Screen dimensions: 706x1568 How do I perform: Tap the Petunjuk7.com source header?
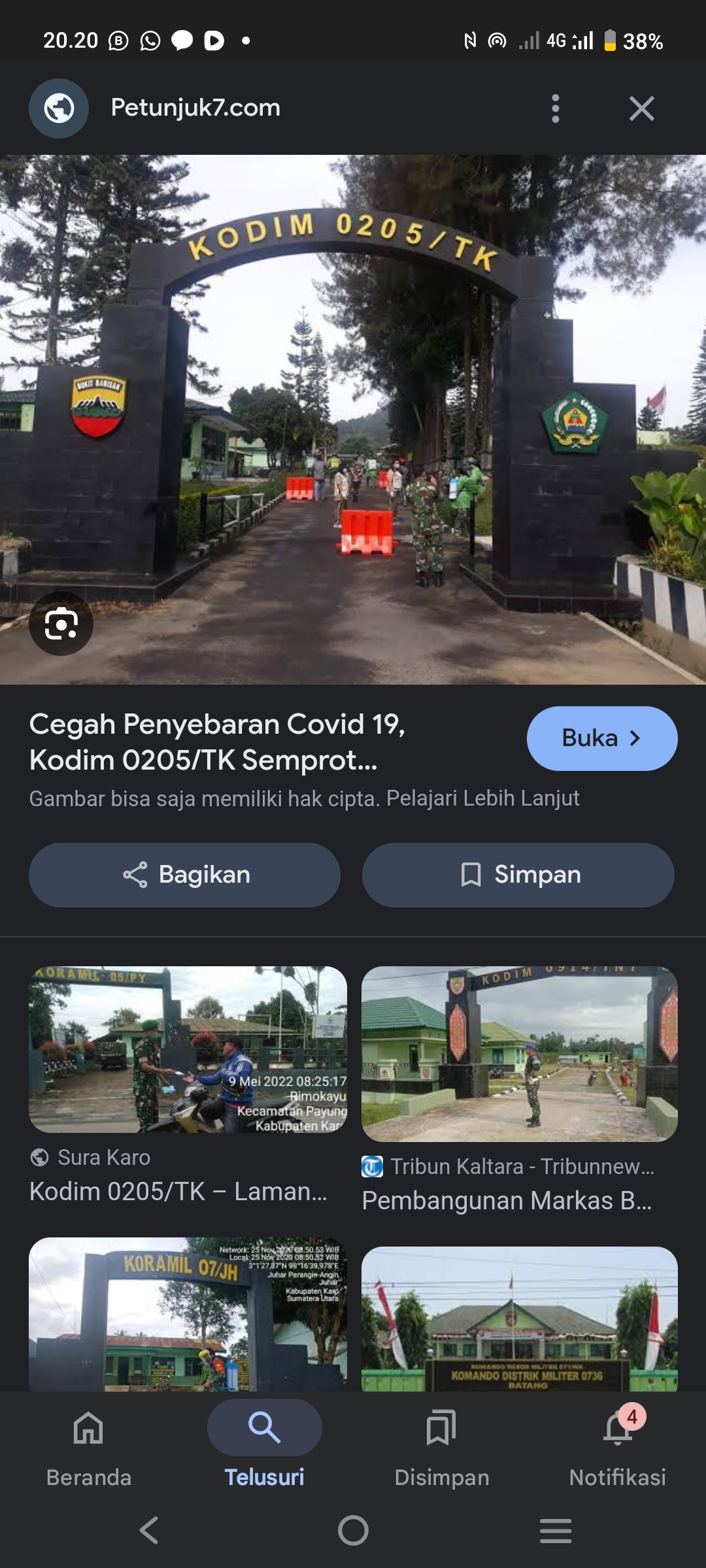pos(195,108)
